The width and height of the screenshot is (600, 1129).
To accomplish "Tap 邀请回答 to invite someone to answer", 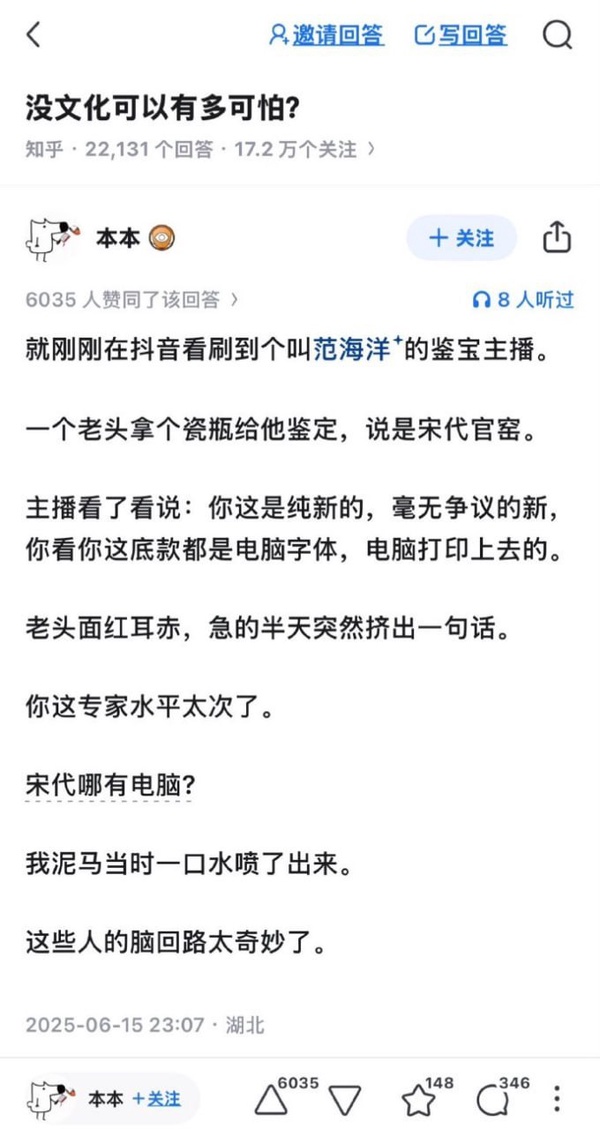I will coord(326,35).
